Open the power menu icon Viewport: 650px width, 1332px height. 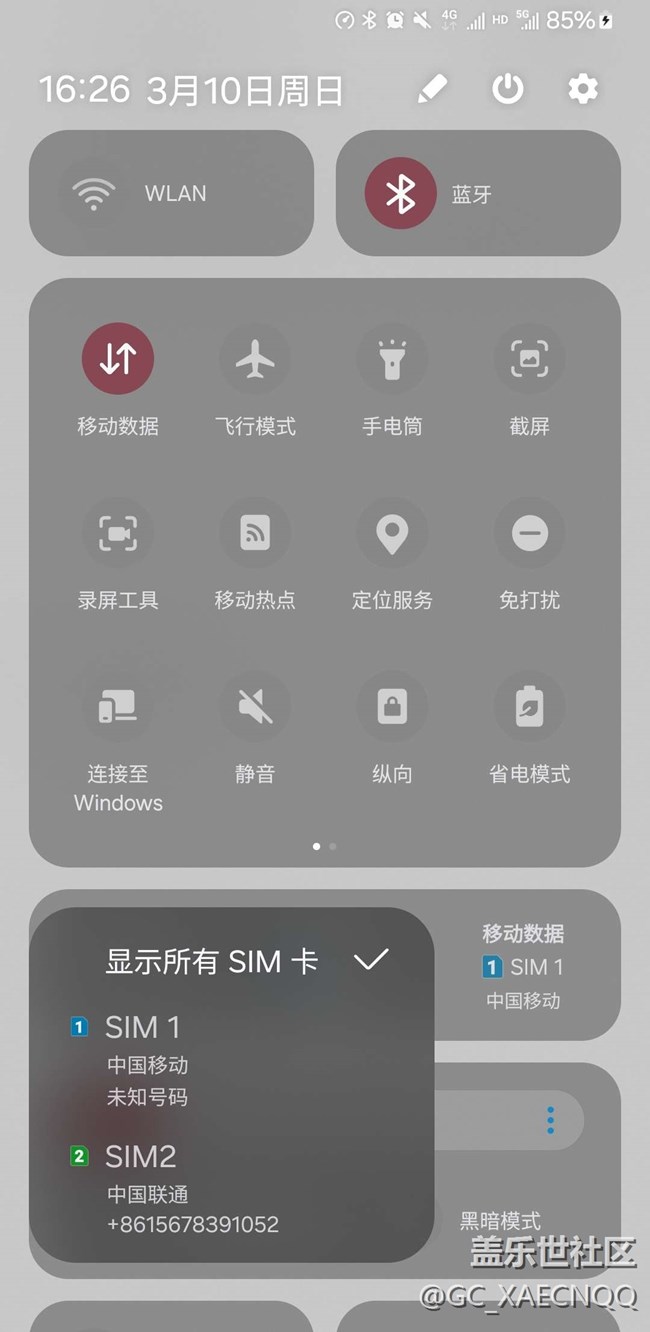(x=508, y=89)
